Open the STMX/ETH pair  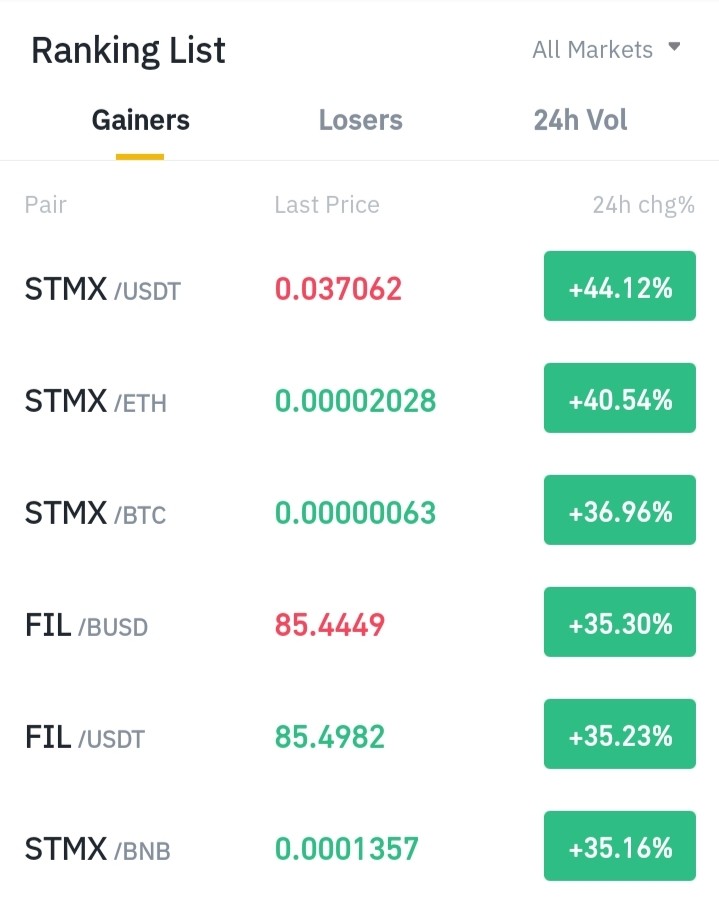[x=360, y=399]
